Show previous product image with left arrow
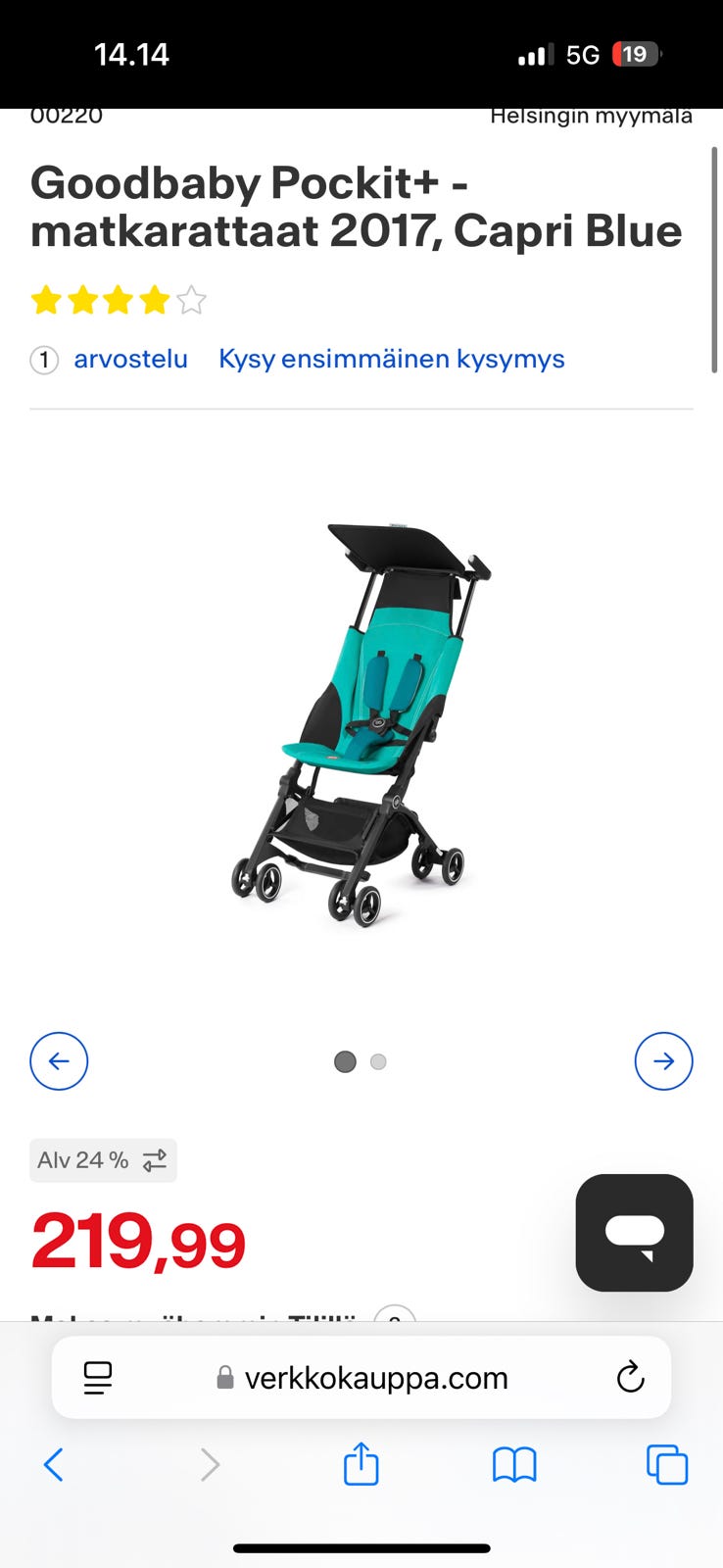The image size is (723, 1568). pos(59,1061)
